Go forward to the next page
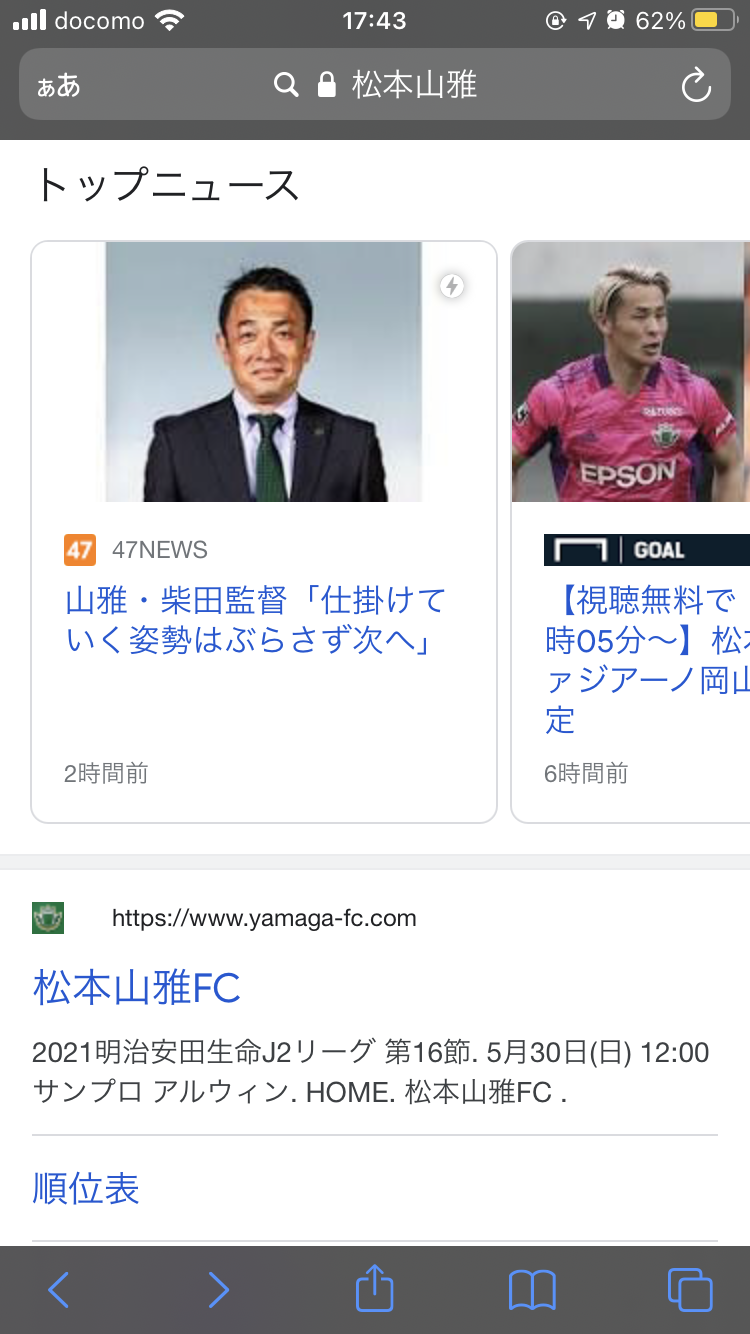This screenshot has height=1334, width=750. click(x=218, y=1290)
